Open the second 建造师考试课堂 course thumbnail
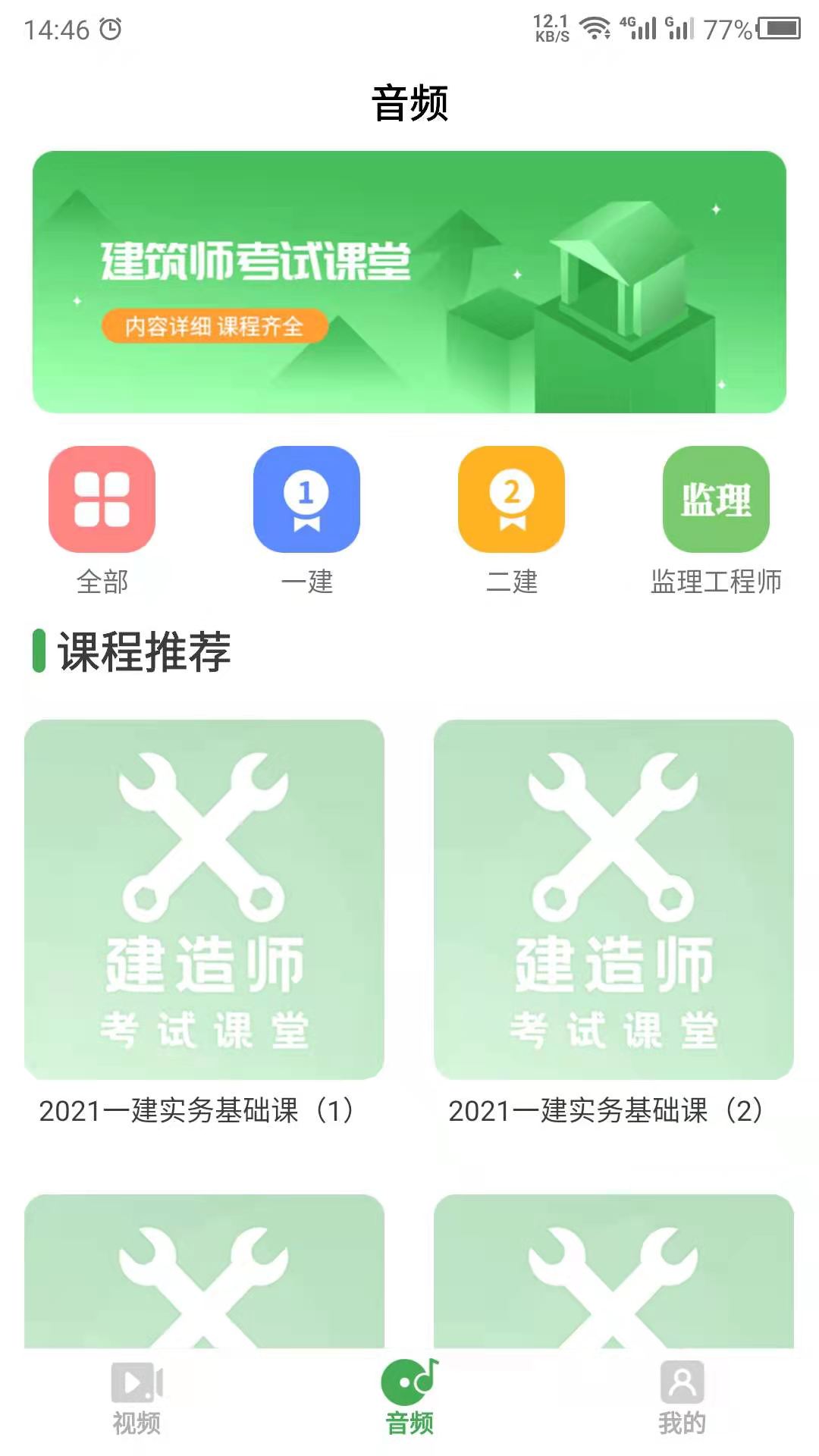Image resolution: width=819 pixels, height=1456 pixels. (614, 899)
